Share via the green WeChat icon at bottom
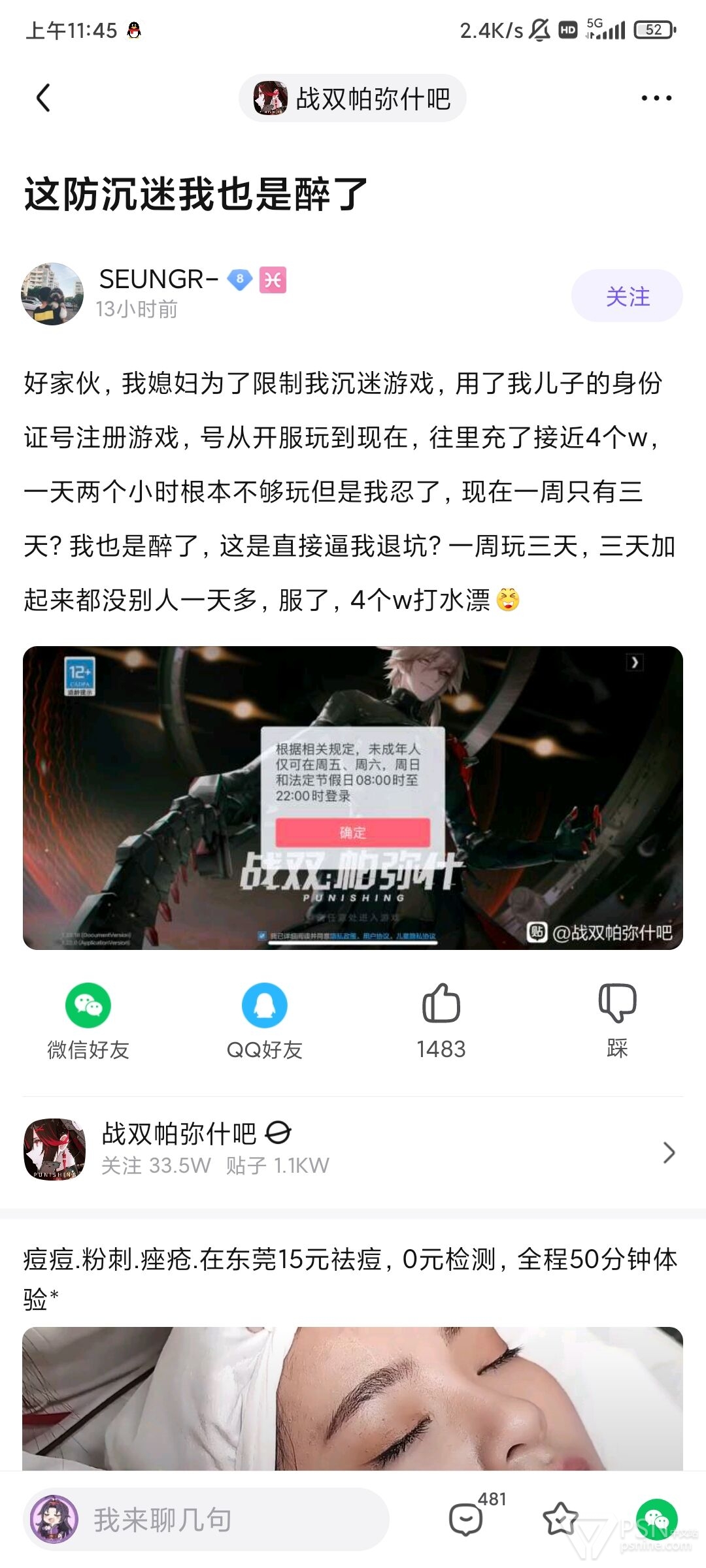 pyautogui.click(x=656, y=1519)
